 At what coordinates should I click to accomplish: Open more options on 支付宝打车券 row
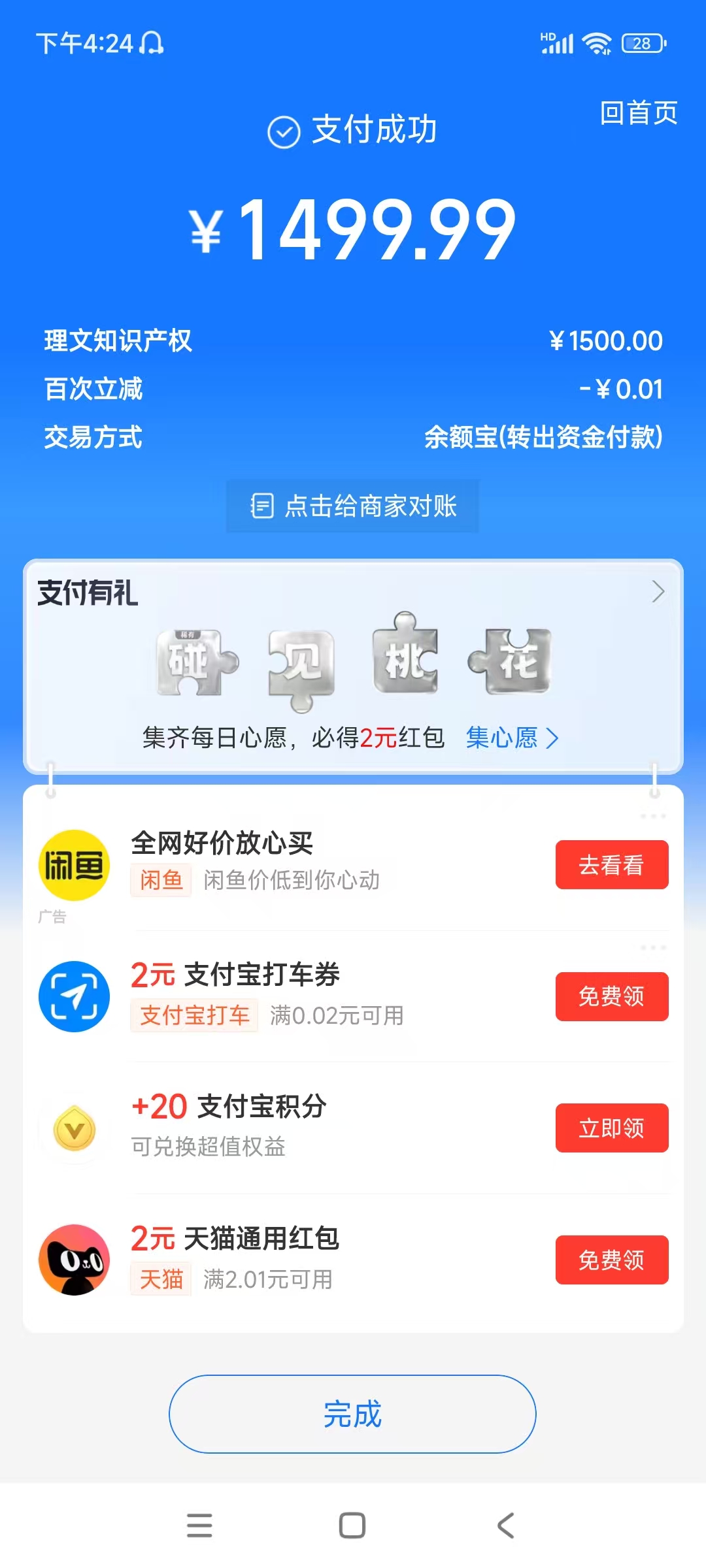click(653, 947)
